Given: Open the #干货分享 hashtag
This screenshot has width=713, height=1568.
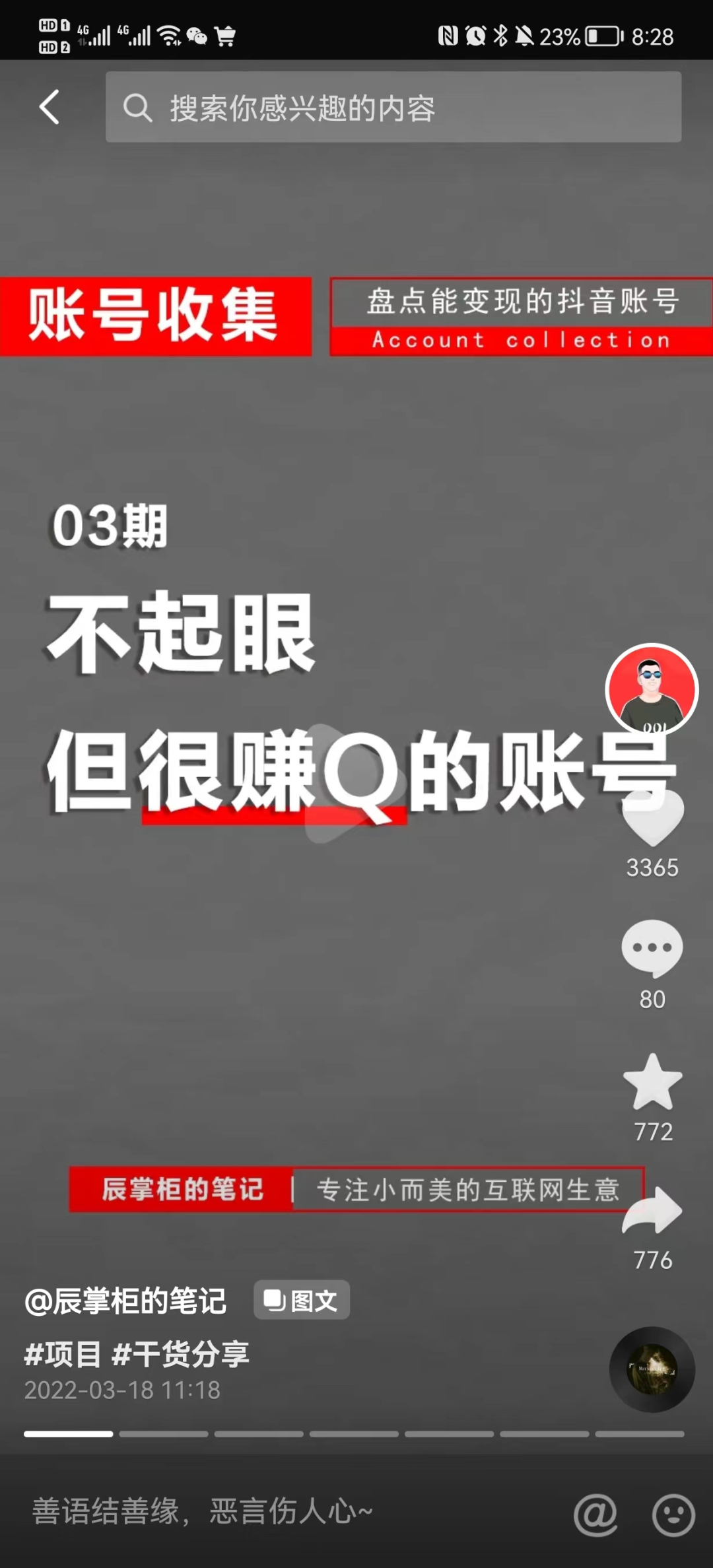Looking at the screenshot, I should point(180,1355).
